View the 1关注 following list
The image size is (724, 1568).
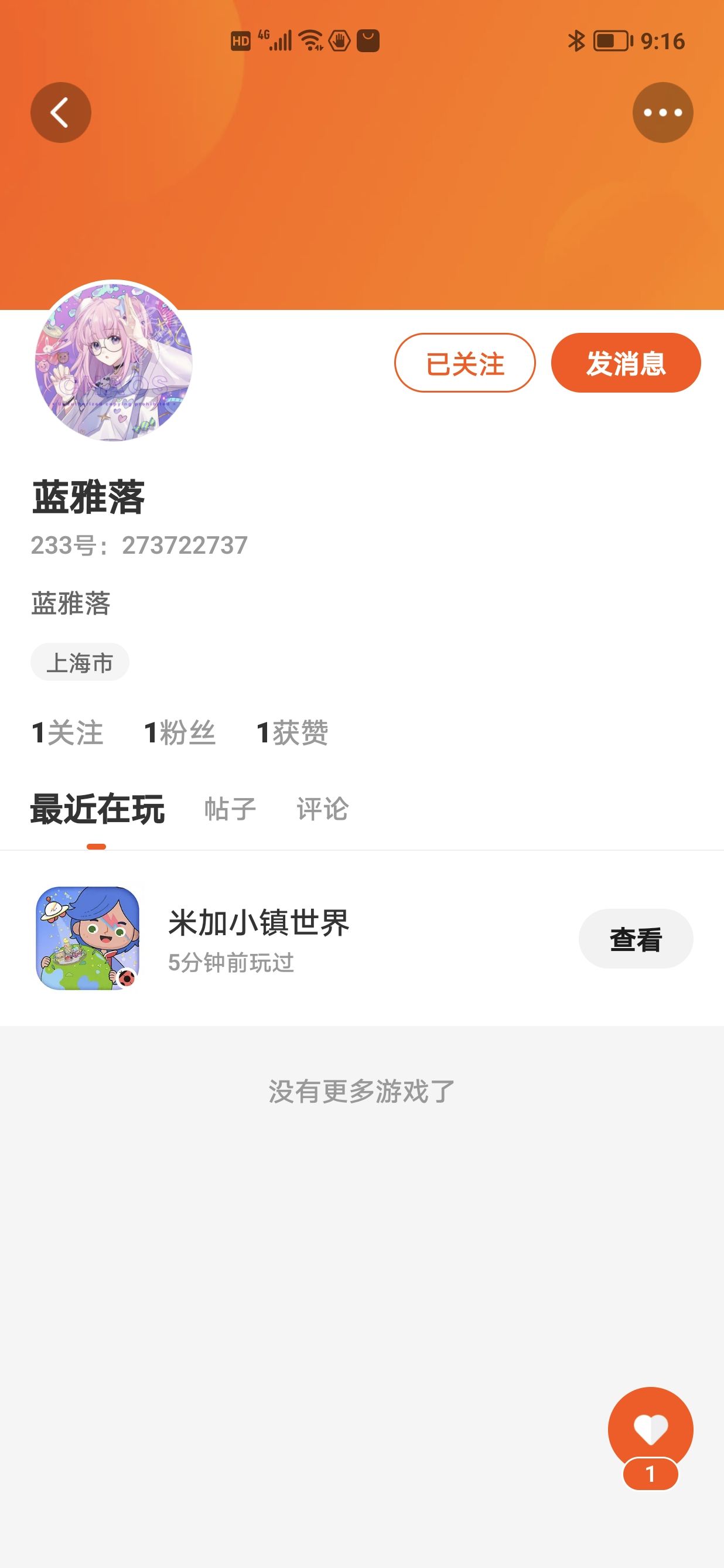coord(67,732)
